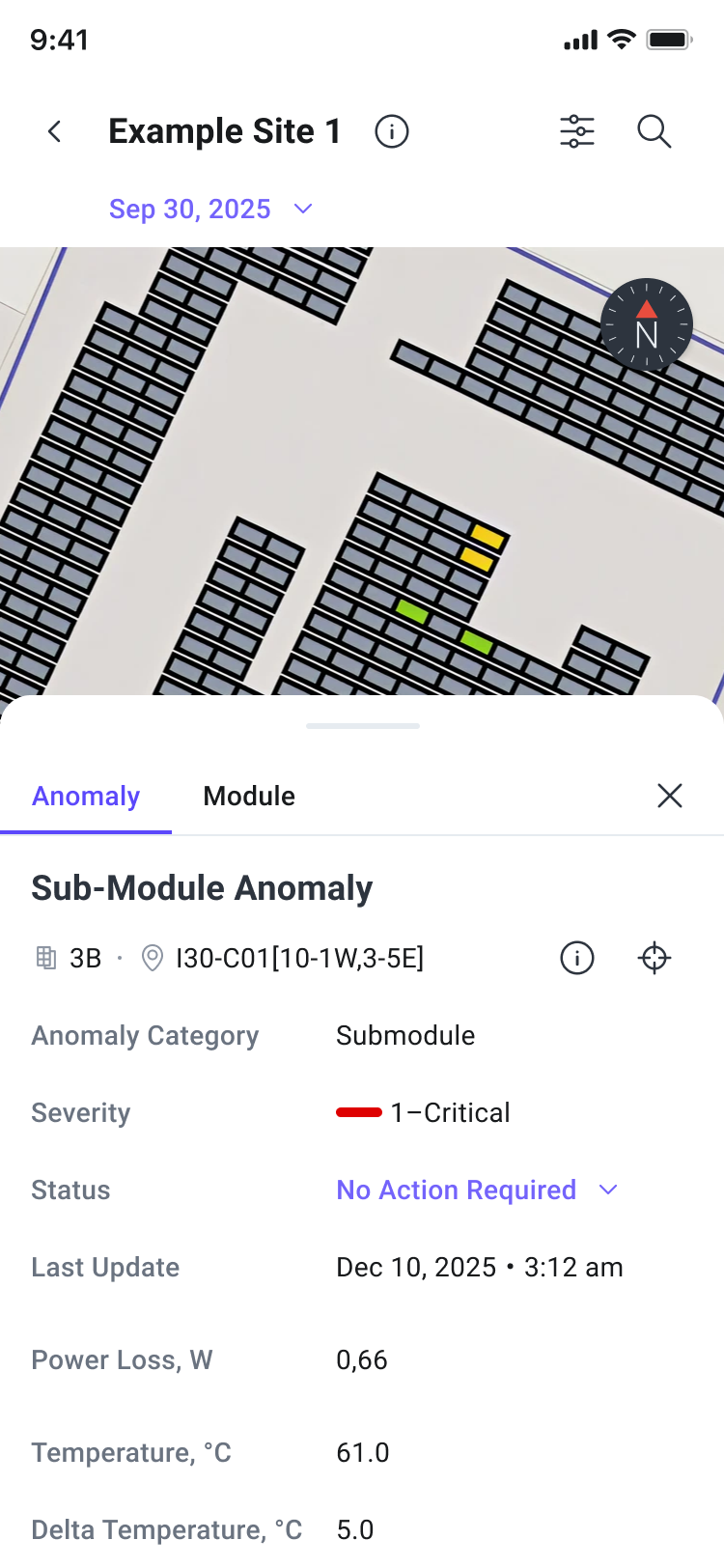Tap the compass to reset north
This screenshot has height=1568, width=724.
[647, 325]
